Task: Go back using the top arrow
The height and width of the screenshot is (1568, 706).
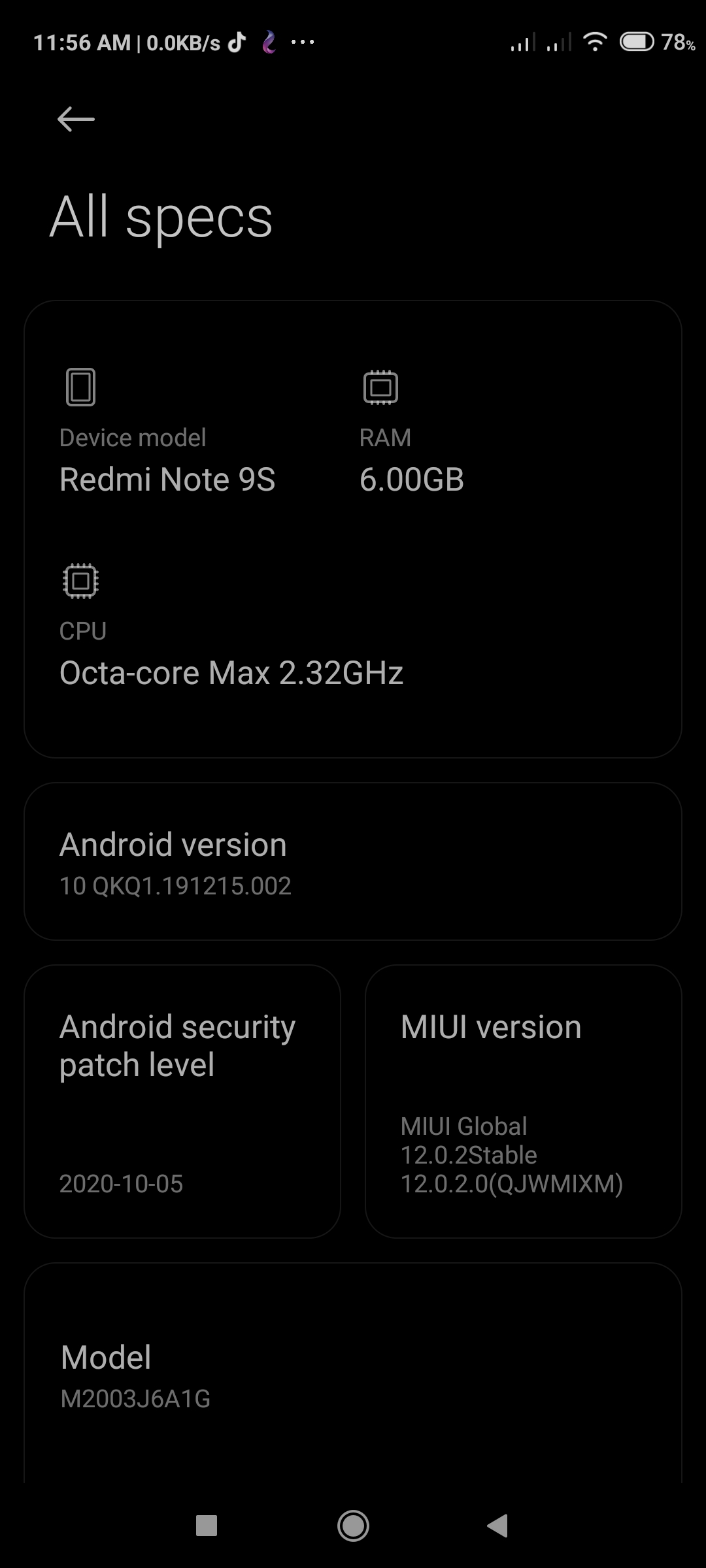Action: pos(76,120)
